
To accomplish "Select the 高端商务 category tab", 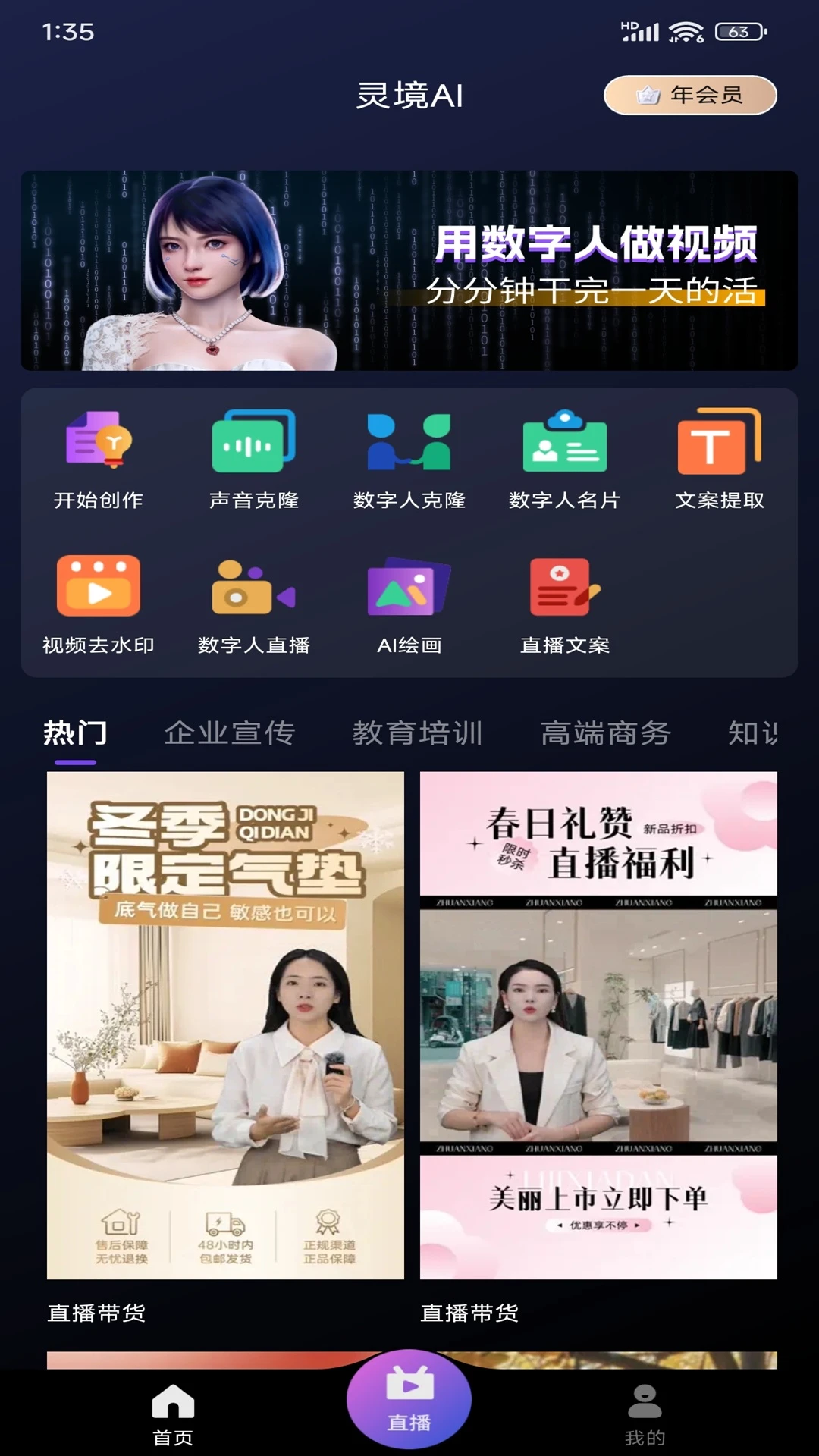I will (606, 733).
